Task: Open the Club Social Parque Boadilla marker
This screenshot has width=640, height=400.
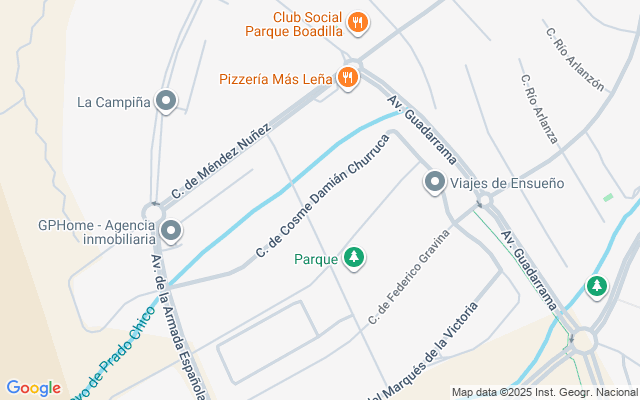Action: (358, 22)
